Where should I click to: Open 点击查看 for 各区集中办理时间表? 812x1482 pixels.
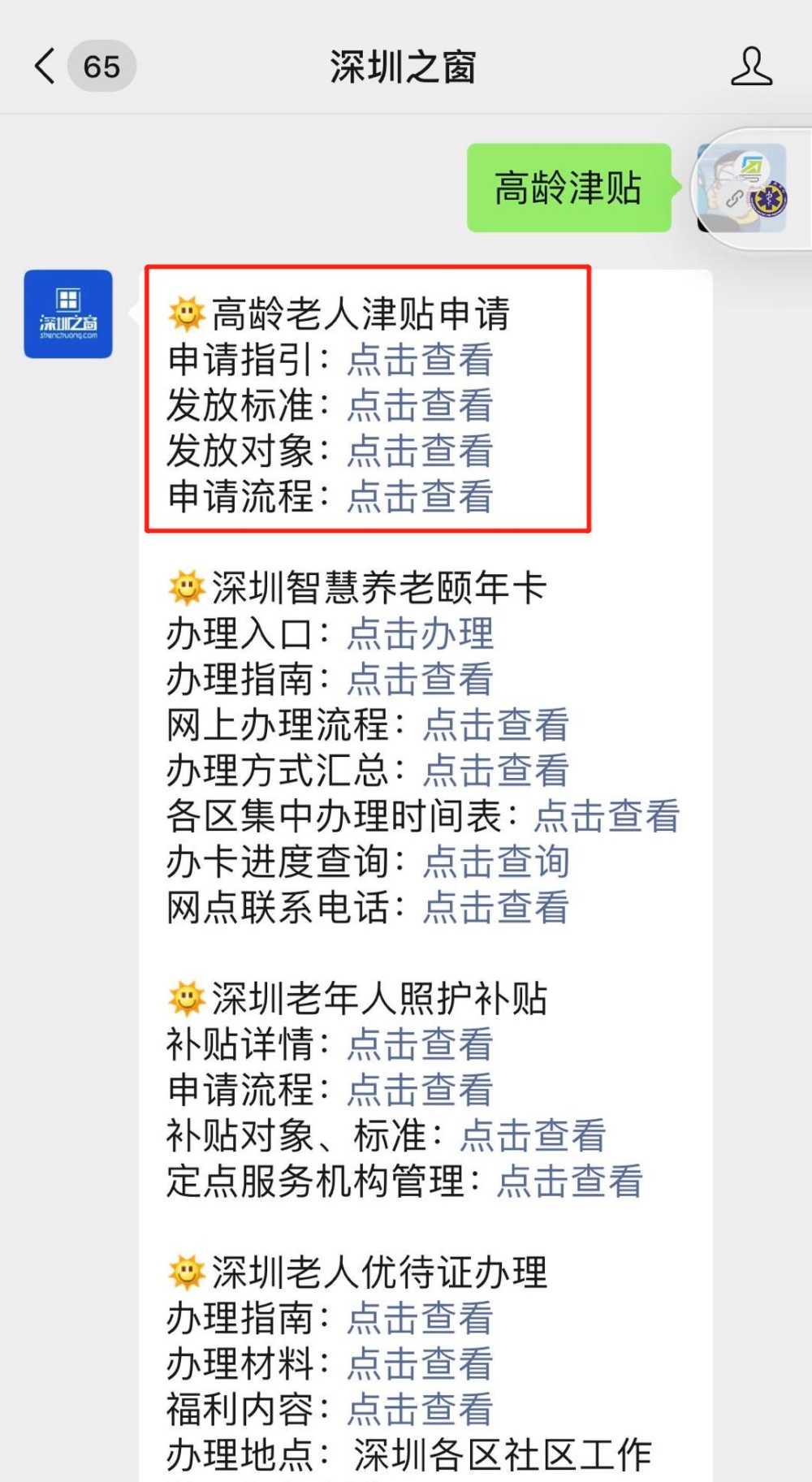[x=607, y=816]
